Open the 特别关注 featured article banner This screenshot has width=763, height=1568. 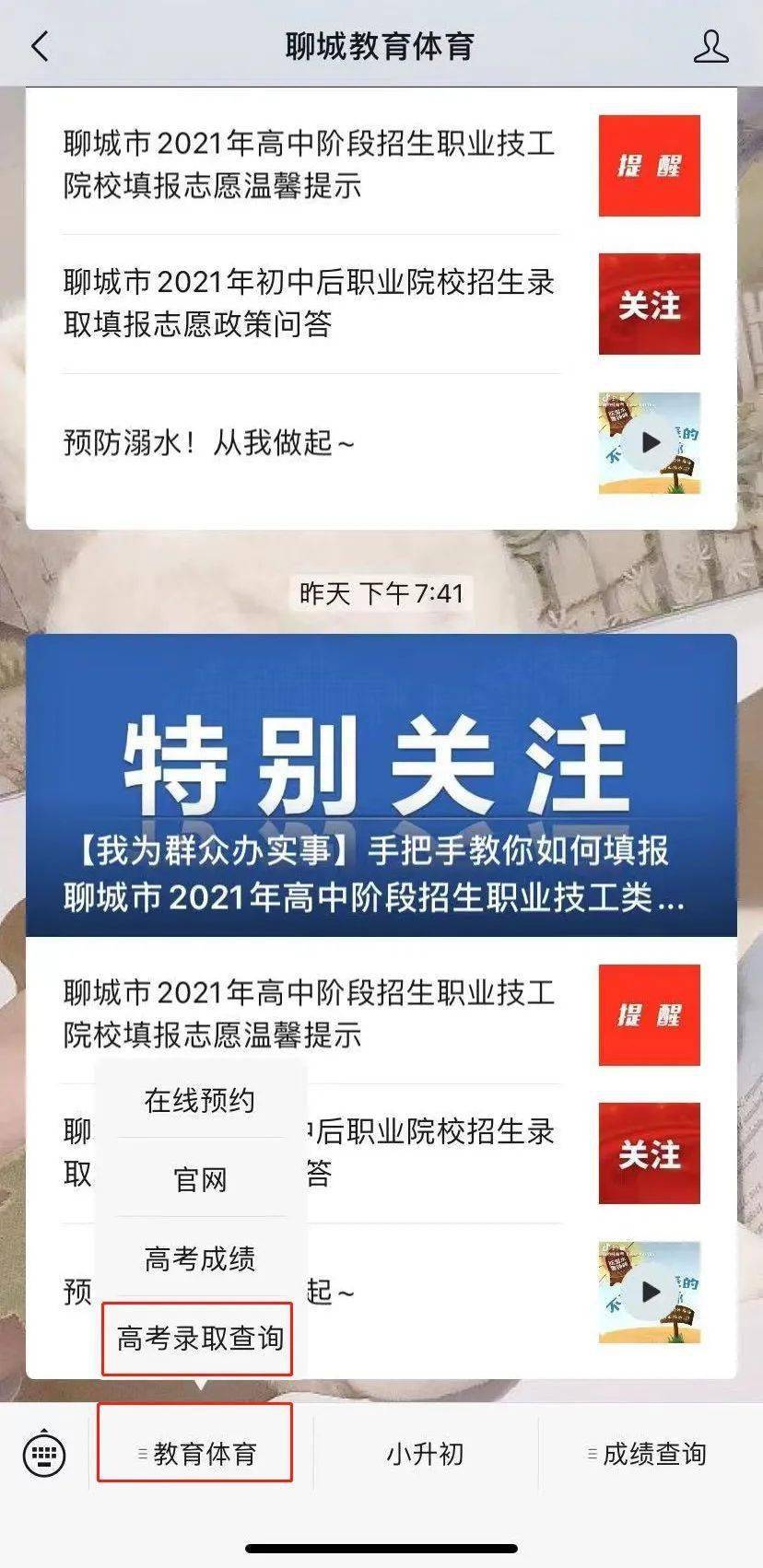pyautogui.click(x=381, y=785)
